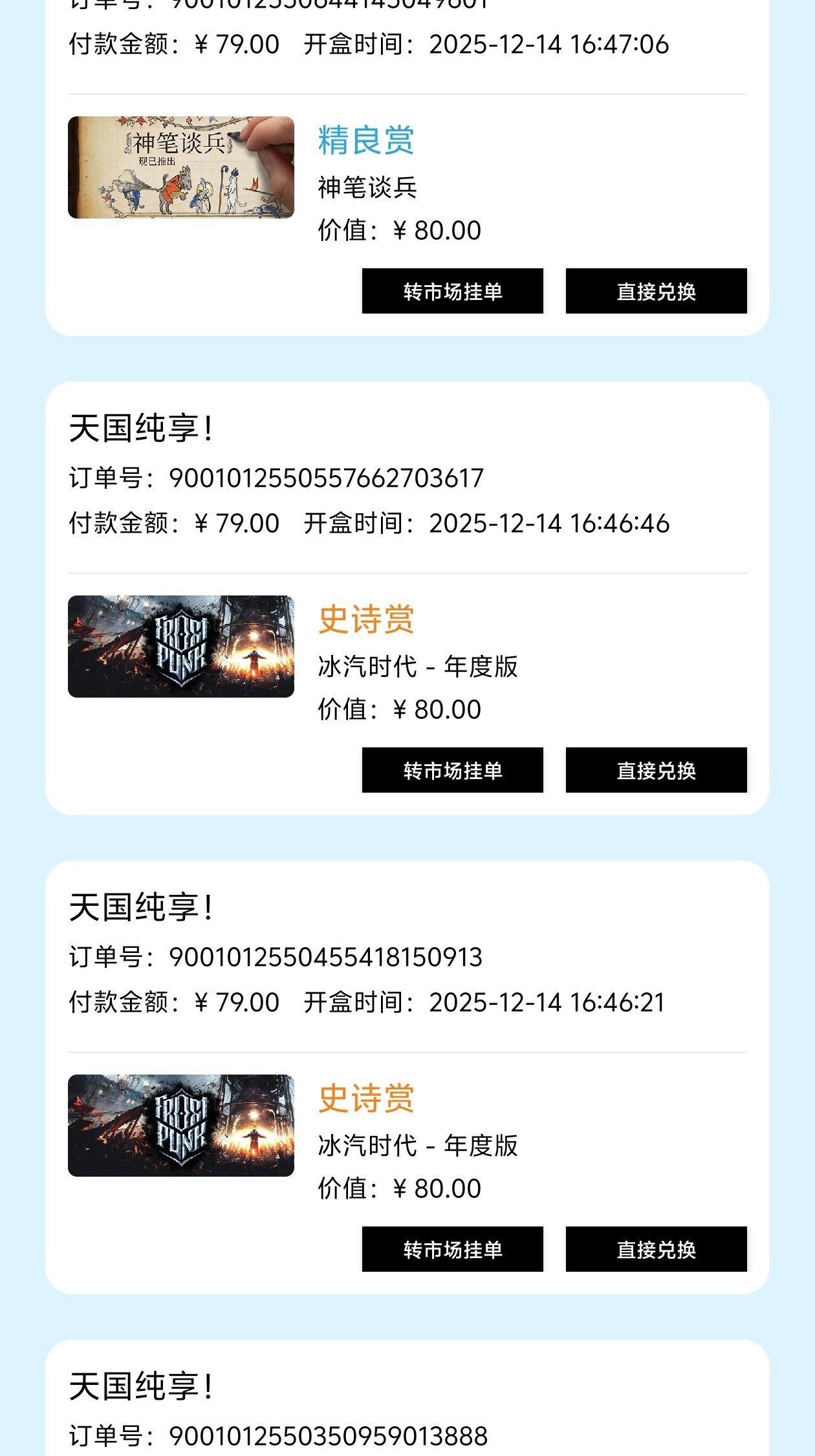The image size is (815, 1456).
Task: Redeem the 16:46:46 冰汽时代 order directly
Action: (656, 770)
